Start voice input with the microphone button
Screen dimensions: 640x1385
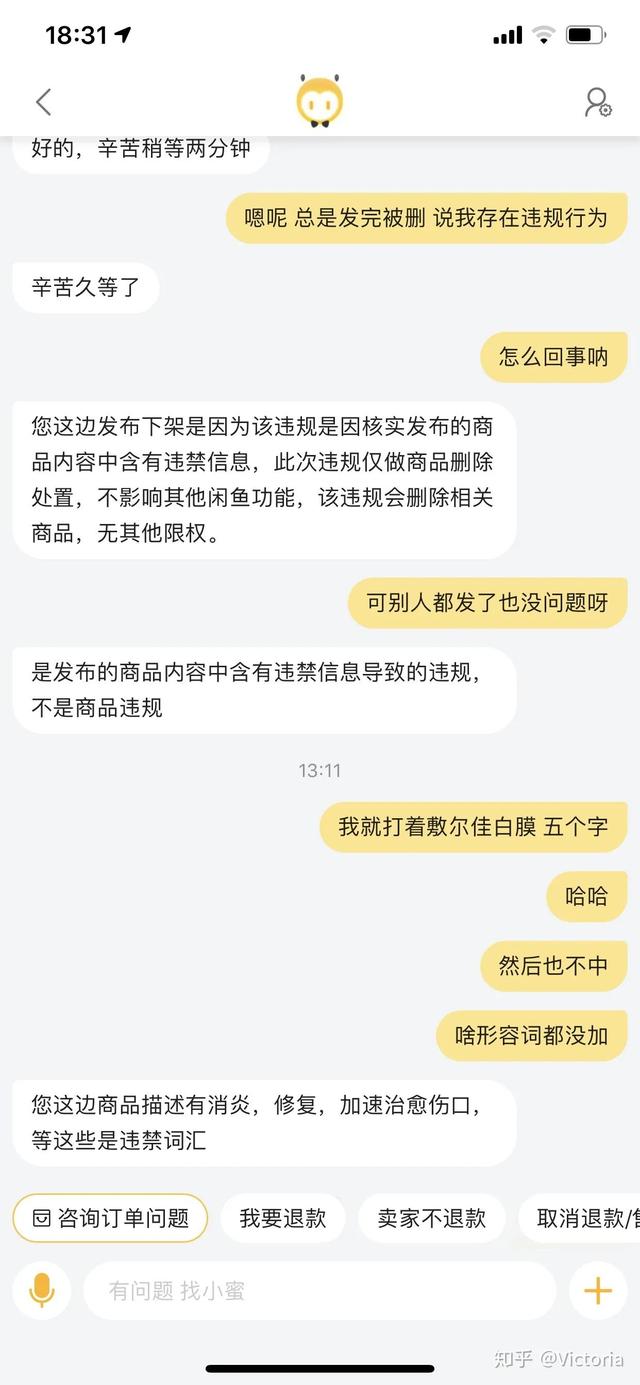tap(42, 1291)
